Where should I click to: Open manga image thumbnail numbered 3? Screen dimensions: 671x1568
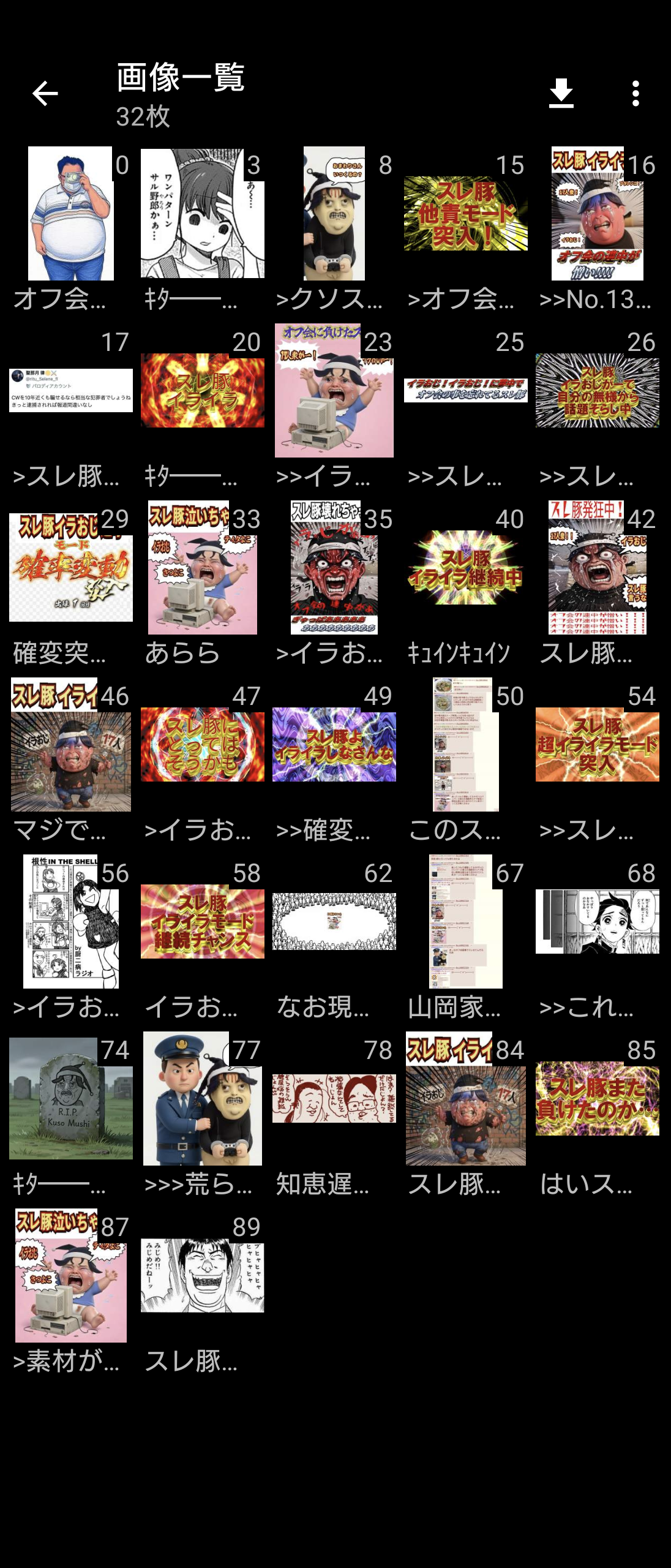tap(202, 213)
